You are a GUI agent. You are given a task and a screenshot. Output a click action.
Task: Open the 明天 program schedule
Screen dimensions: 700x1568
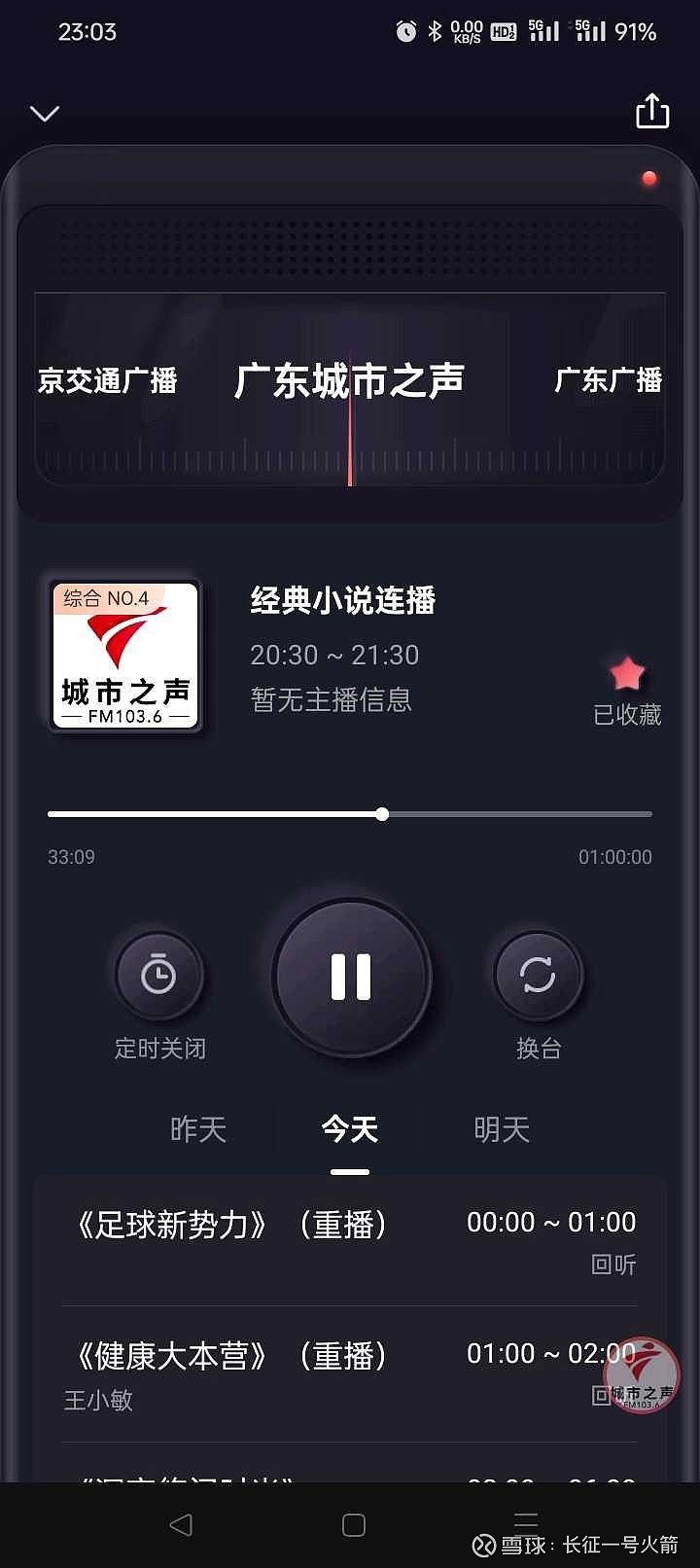point(502,1128)
